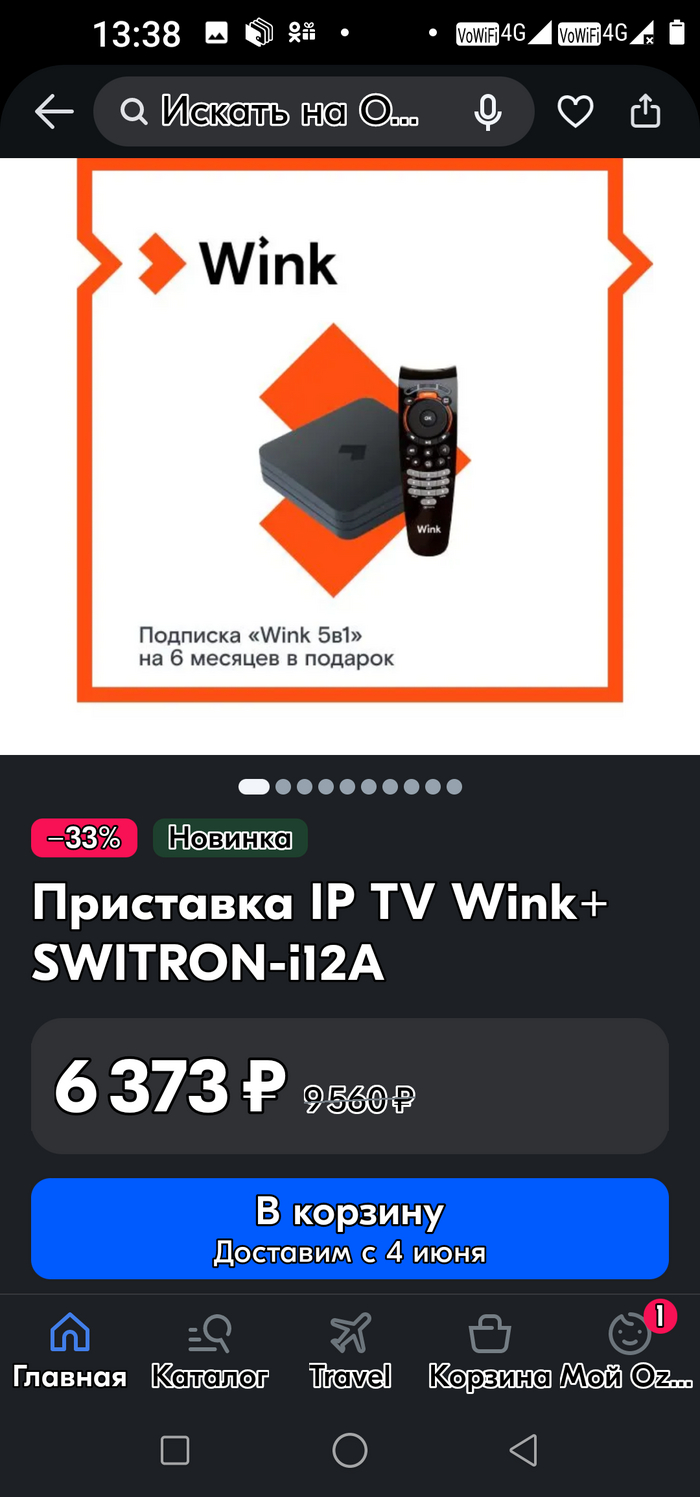Open recent apps with the square button
Screen dimensions: 700x1497
[x=175, y=1450]
